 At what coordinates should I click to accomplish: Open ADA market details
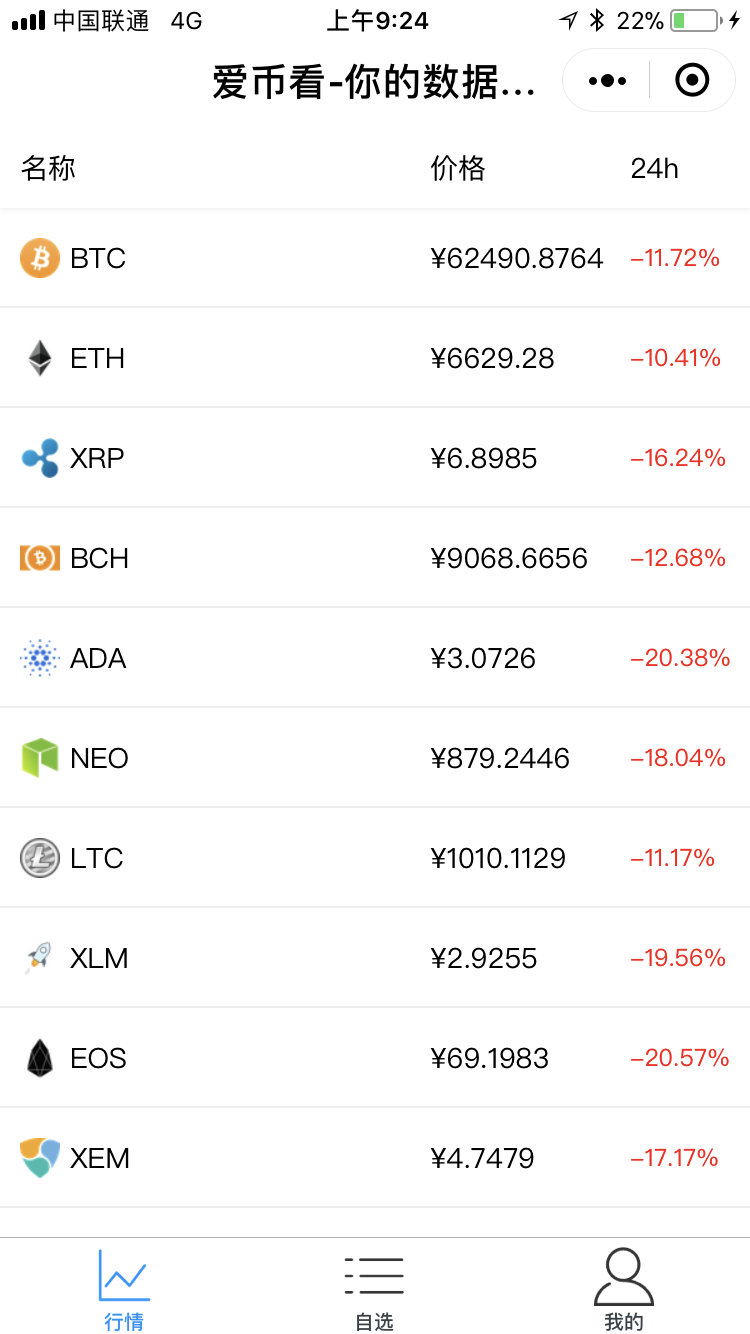(375, 658)
